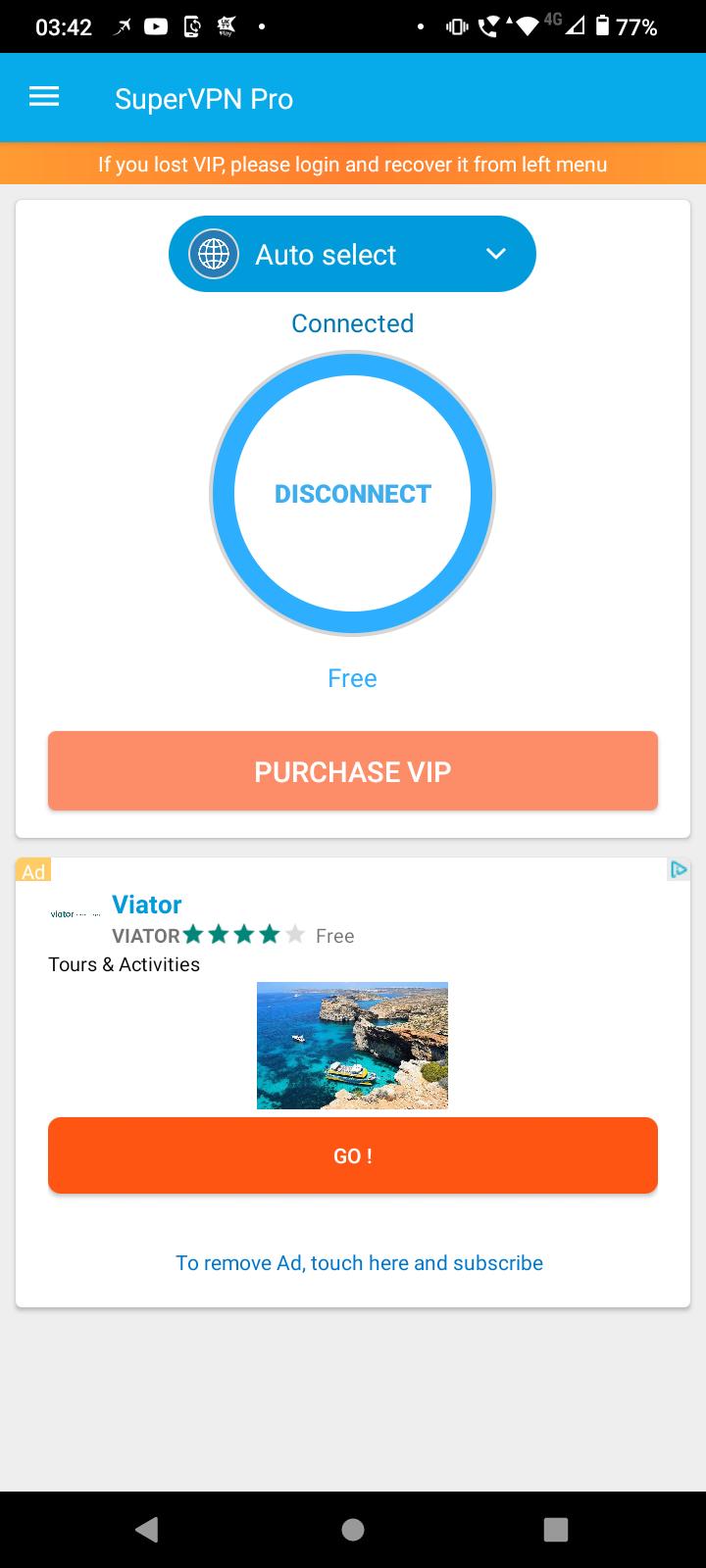Viewport: 706px width, 1568px height.
Task: Tap the VIP recovery banner message
Action: (352, 164)
